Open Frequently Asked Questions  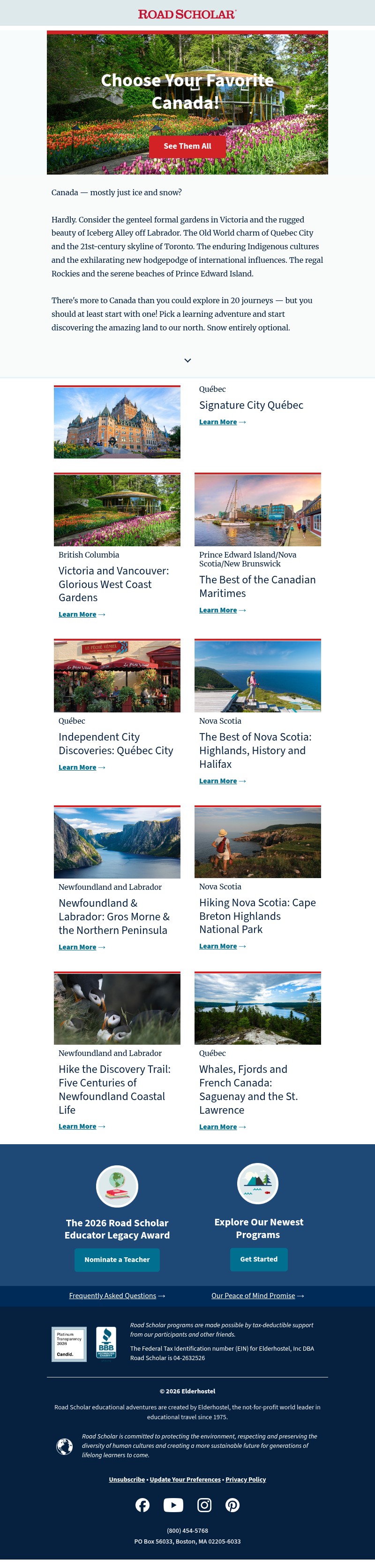(x=113, y=1295)
